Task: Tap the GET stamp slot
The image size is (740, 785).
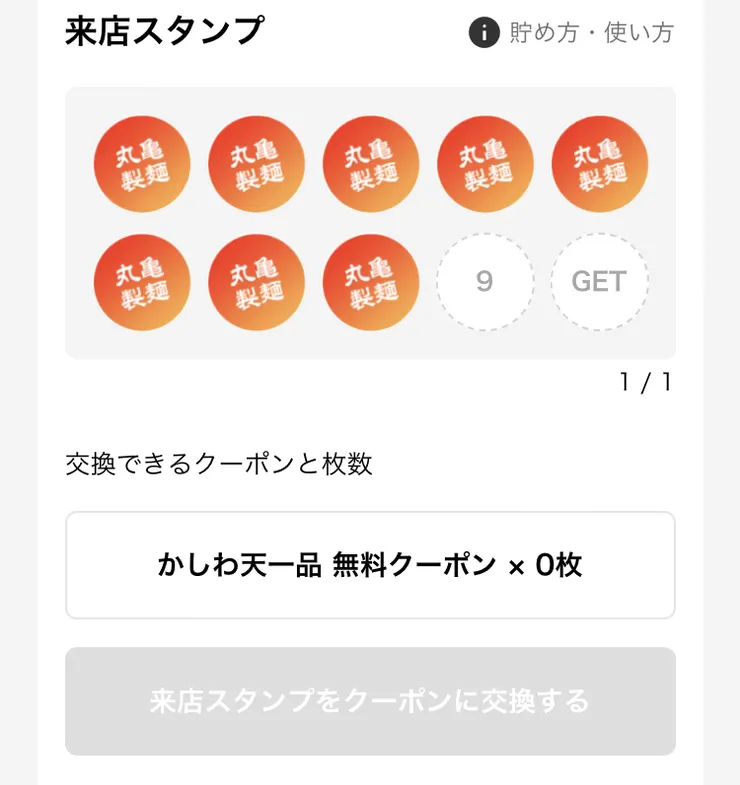Action: click(x=600, y=282)
